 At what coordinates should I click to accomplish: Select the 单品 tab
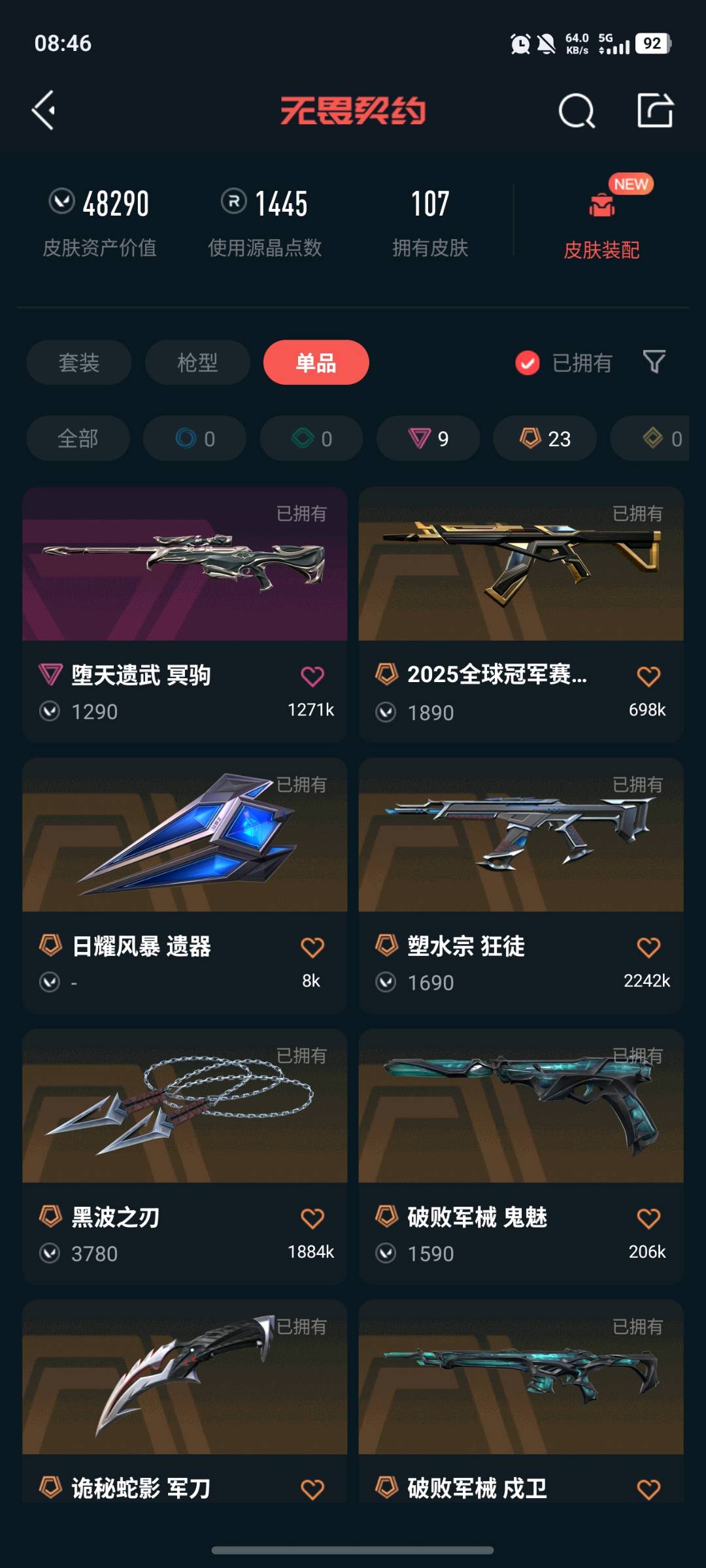tap(316, 363)
